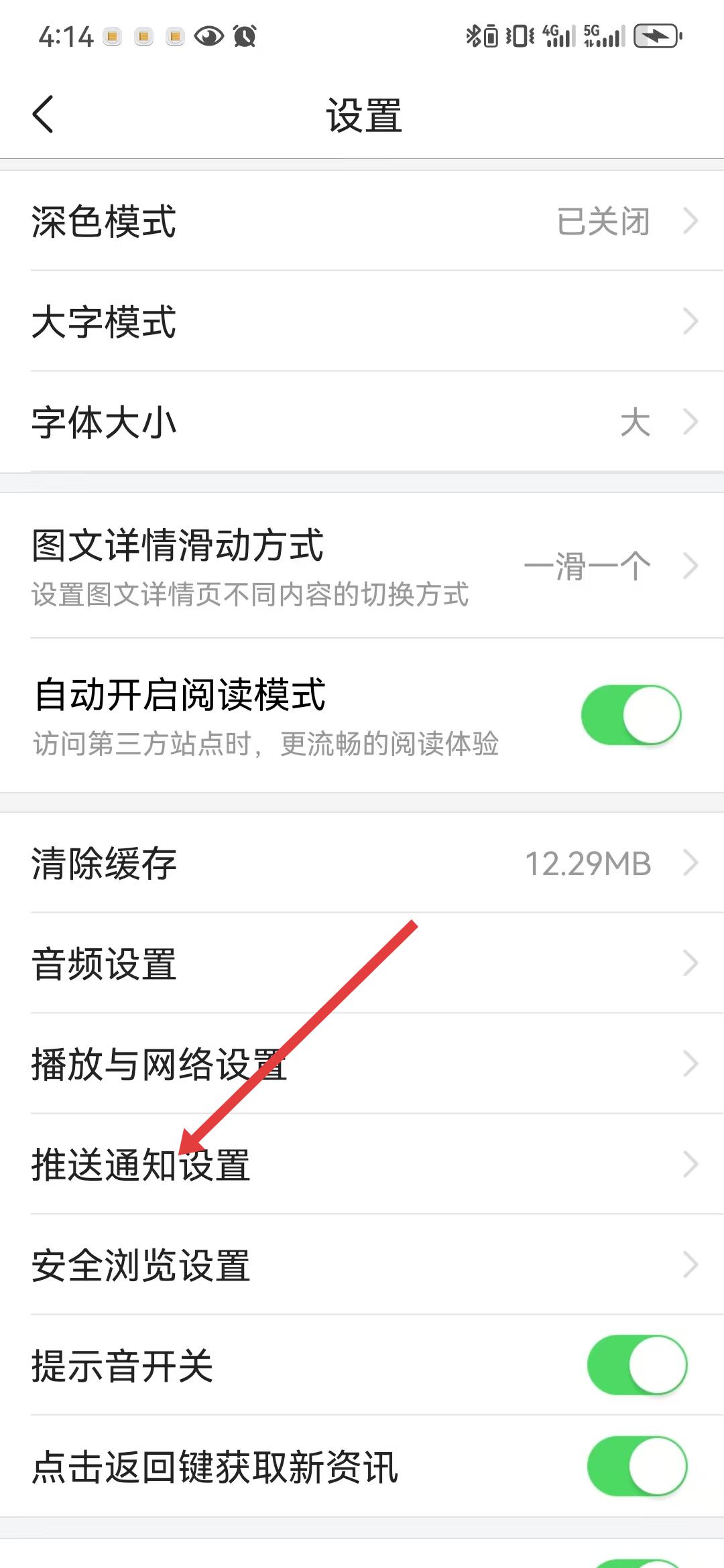Open 大字模式 options
Image resolution: width=724 pixels, height=1568 pixels.
tap(362, 322)
